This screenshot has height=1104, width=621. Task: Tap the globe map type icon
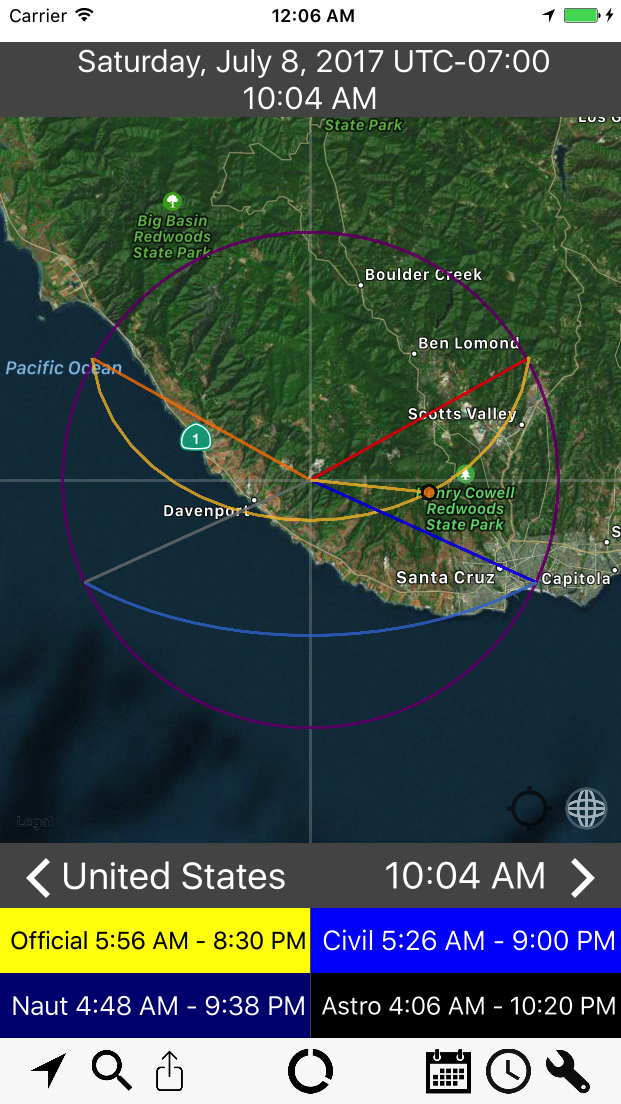(x=586, y=809)
